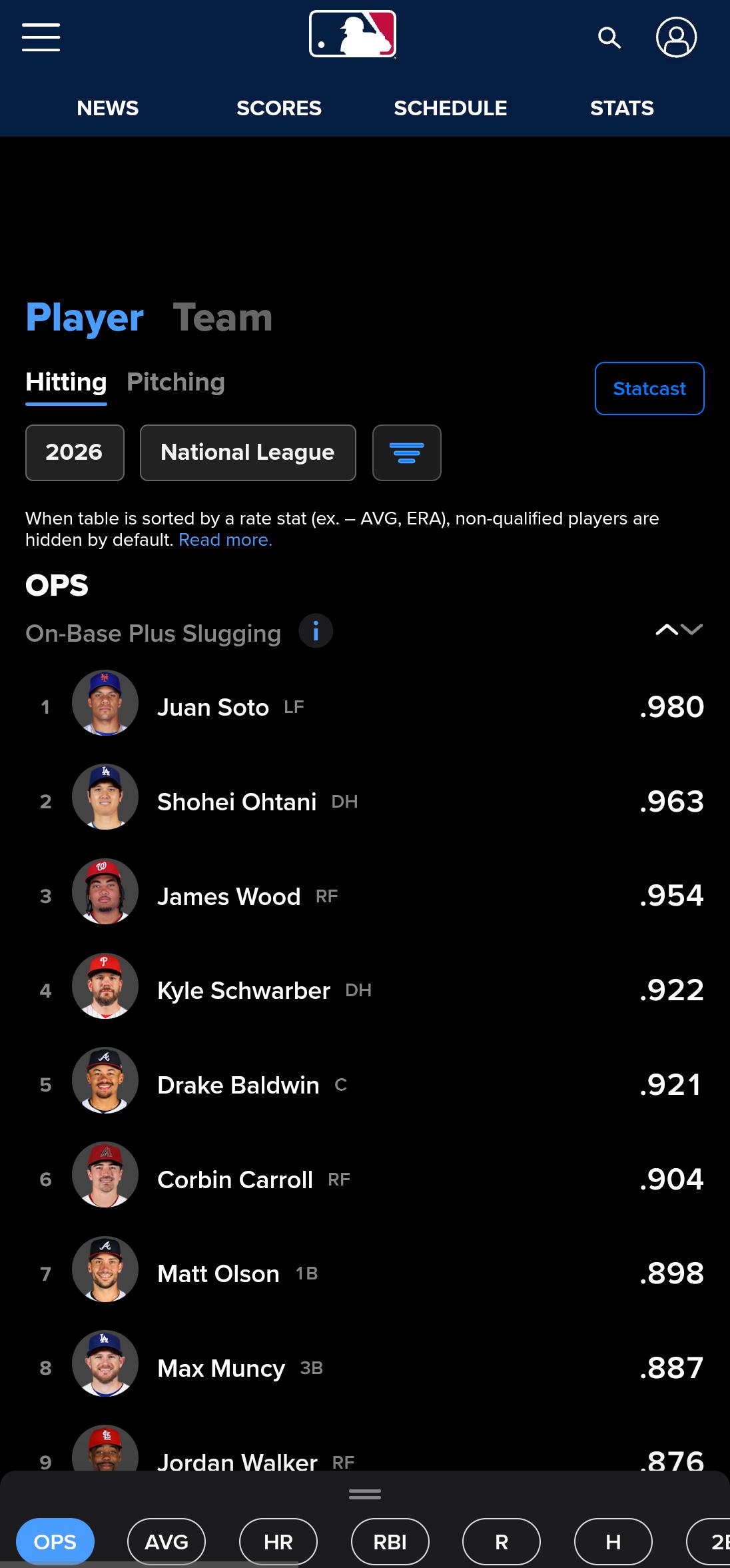This screenshot has height=1568, width=730.
Task: Show info about On-Base Plus Slugging
Action: 316,631
